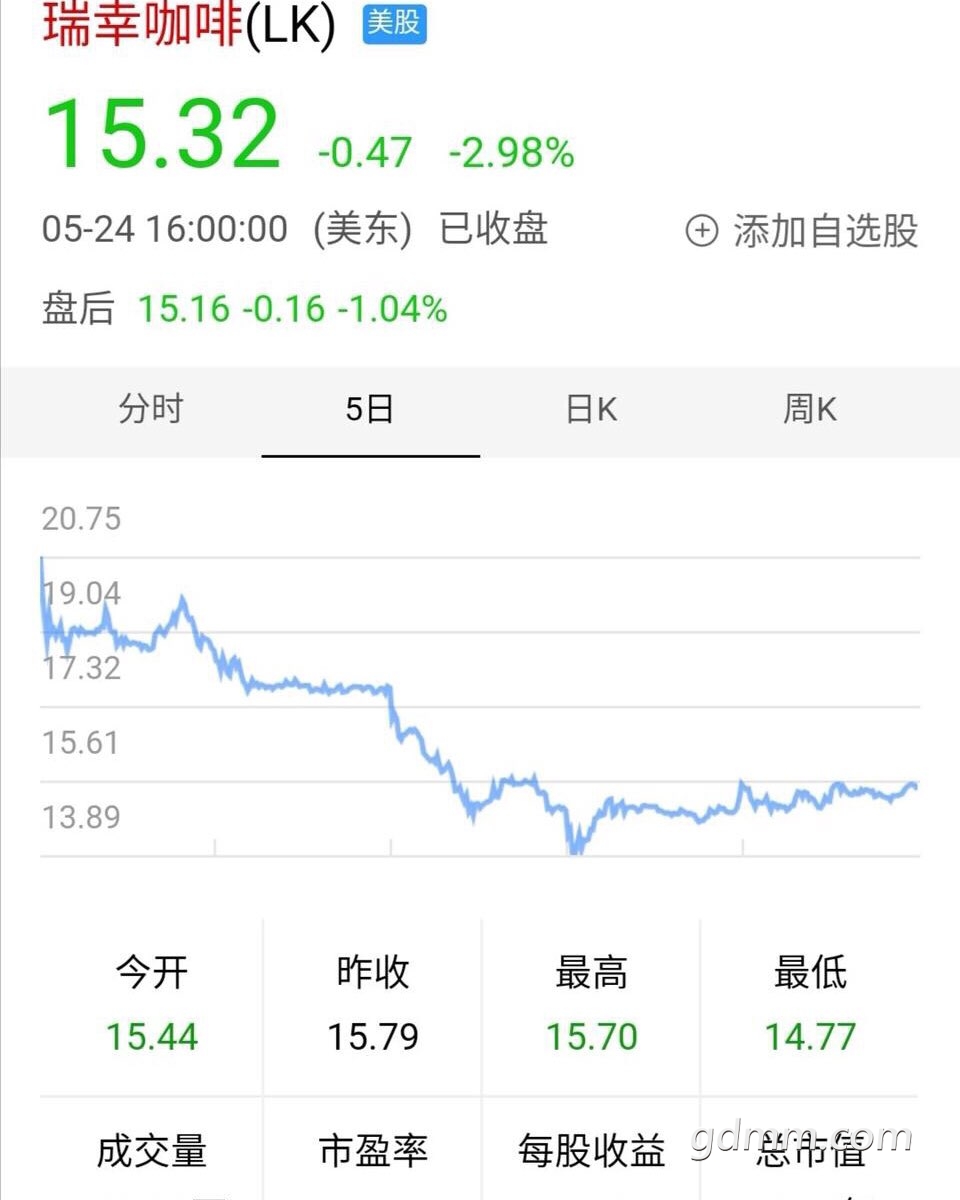960x1200 pixels.
Task: Add Luckin Coffee via 添加自选股
Action: click(802, 231)
